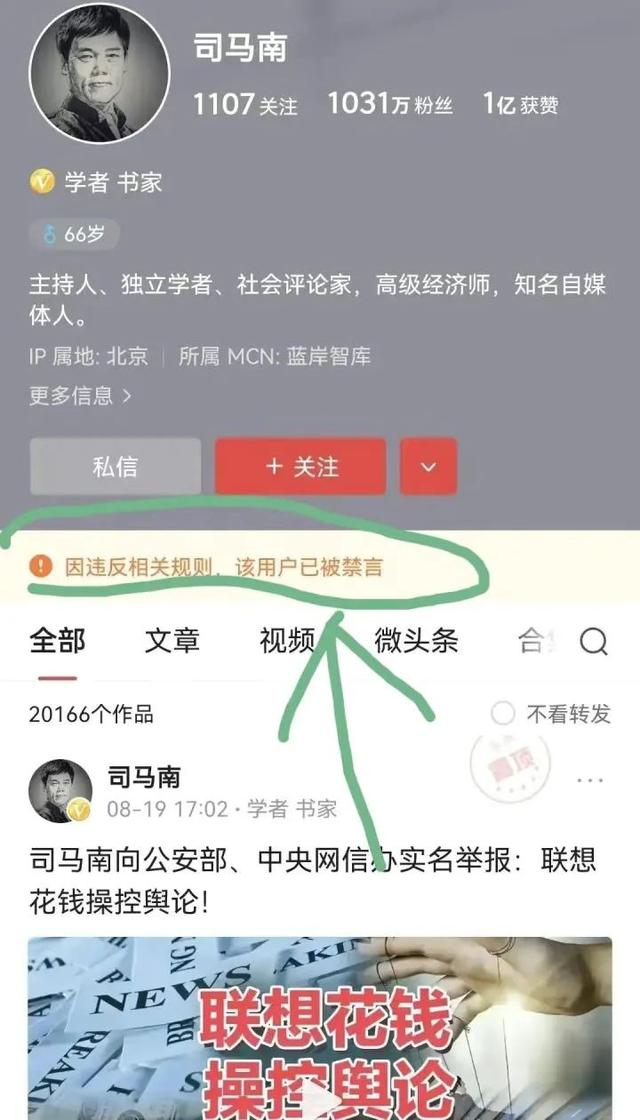View the large profile avatar
640x1120 pixels.
point(99,72)
